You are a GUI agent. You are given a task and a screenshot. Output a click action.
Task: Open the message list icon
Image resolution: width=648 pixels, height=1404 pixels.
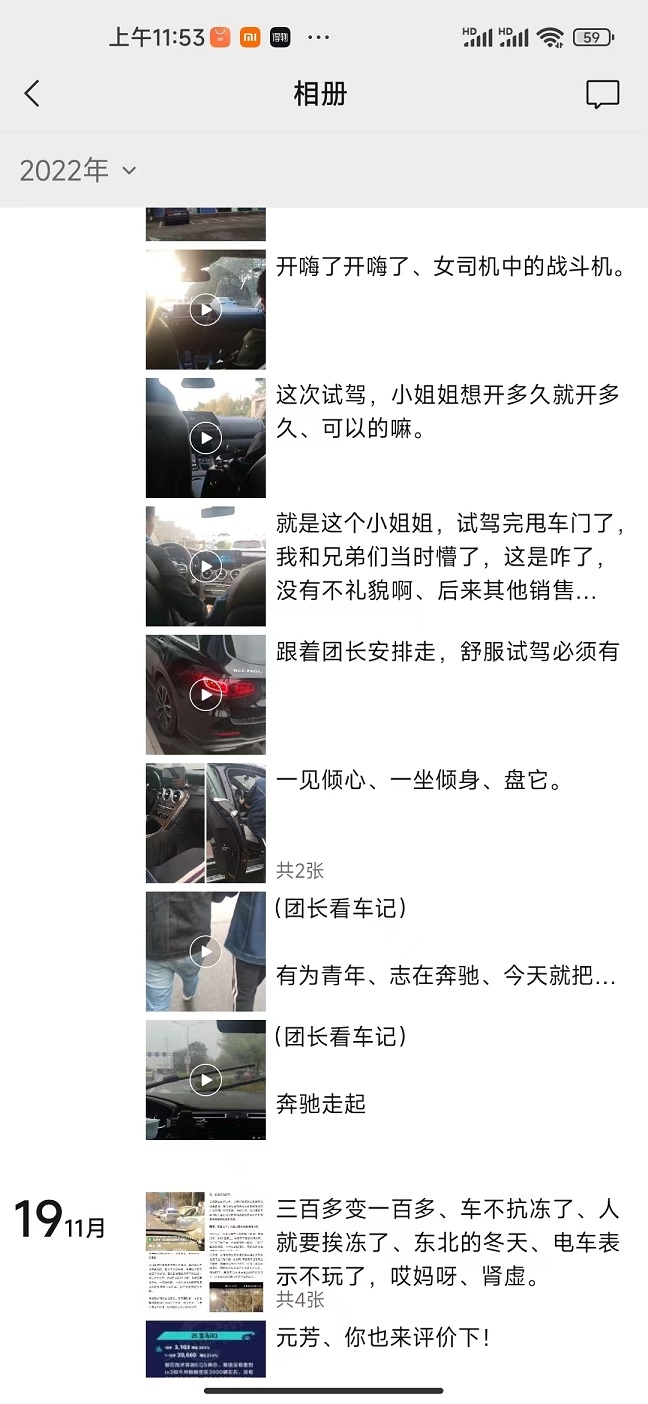[602, 94]
